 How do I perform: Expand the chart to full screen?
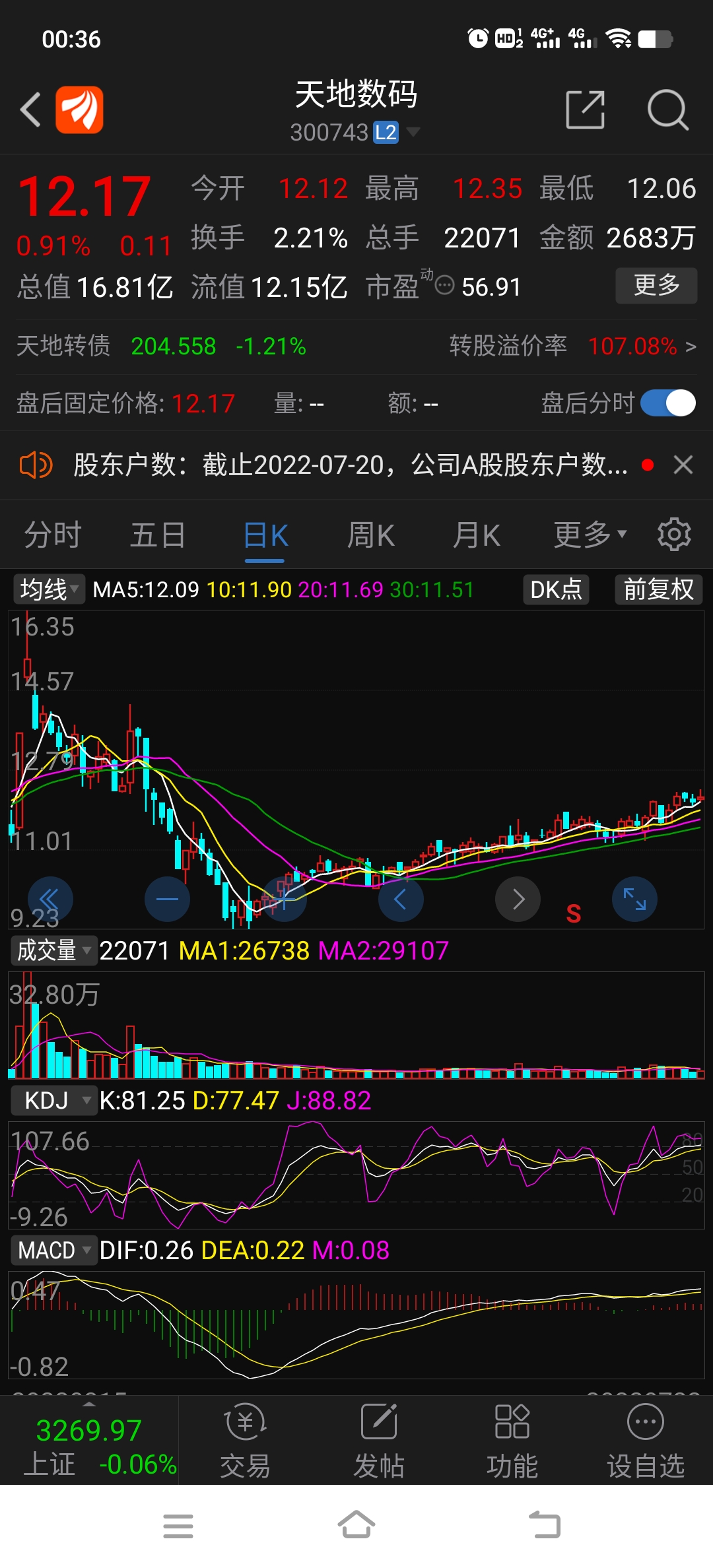coord(634,899)
